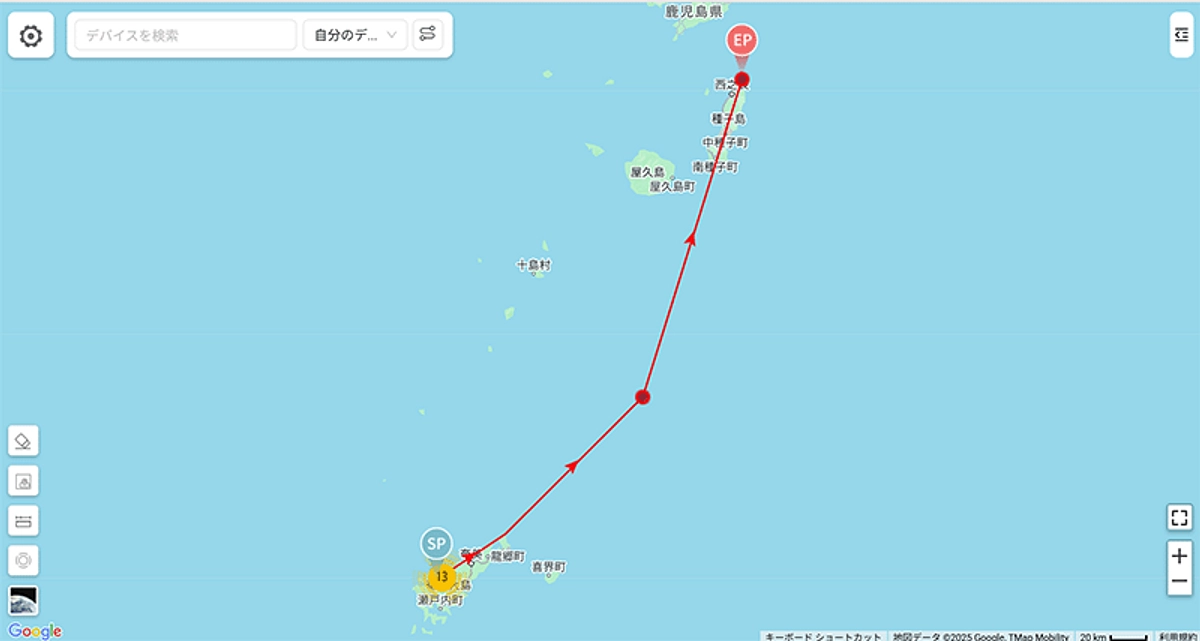Tap the mid-route red waypoint dot
Viewport: 1200px width, 641px height.
643,397
